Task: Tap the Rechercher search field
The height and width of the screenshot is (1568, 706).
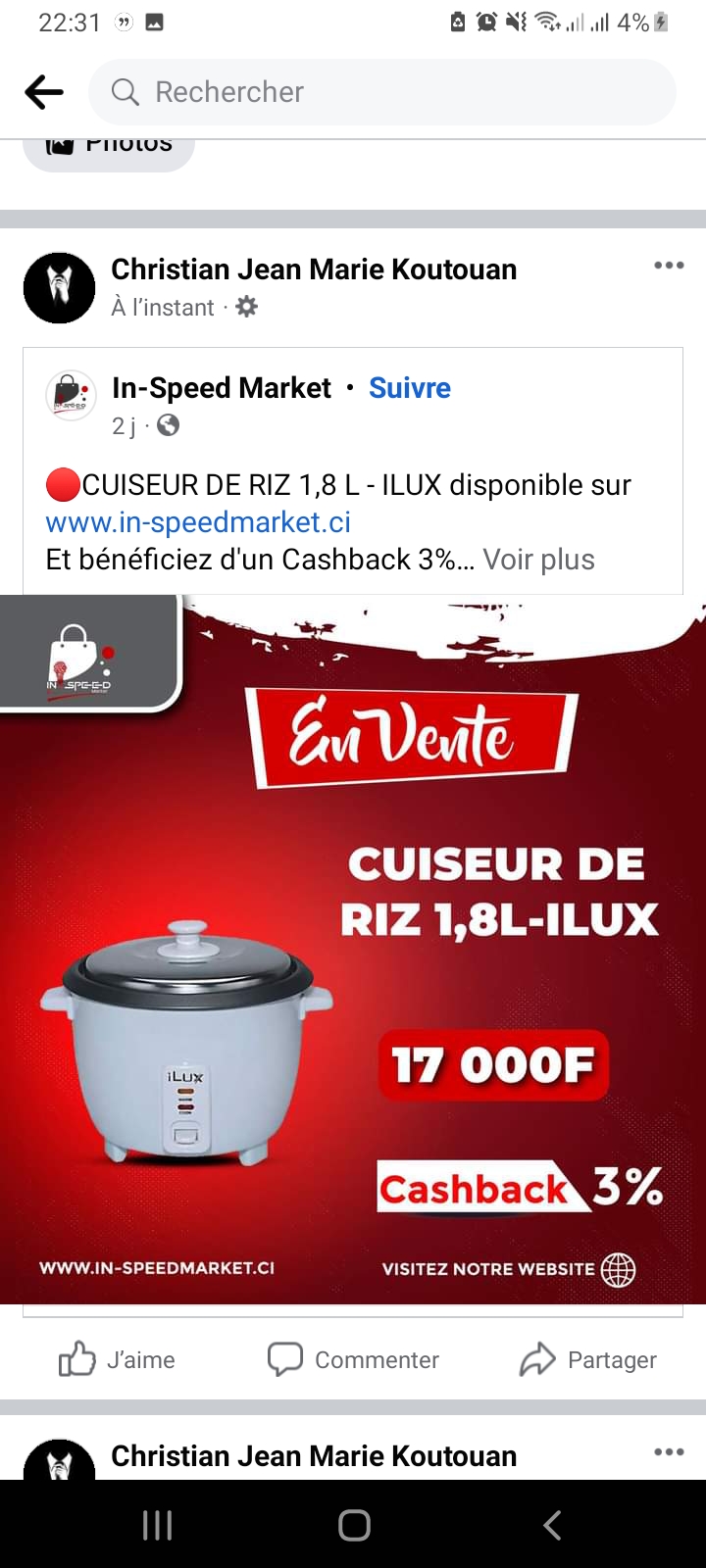Action: (x=382, y=92)
